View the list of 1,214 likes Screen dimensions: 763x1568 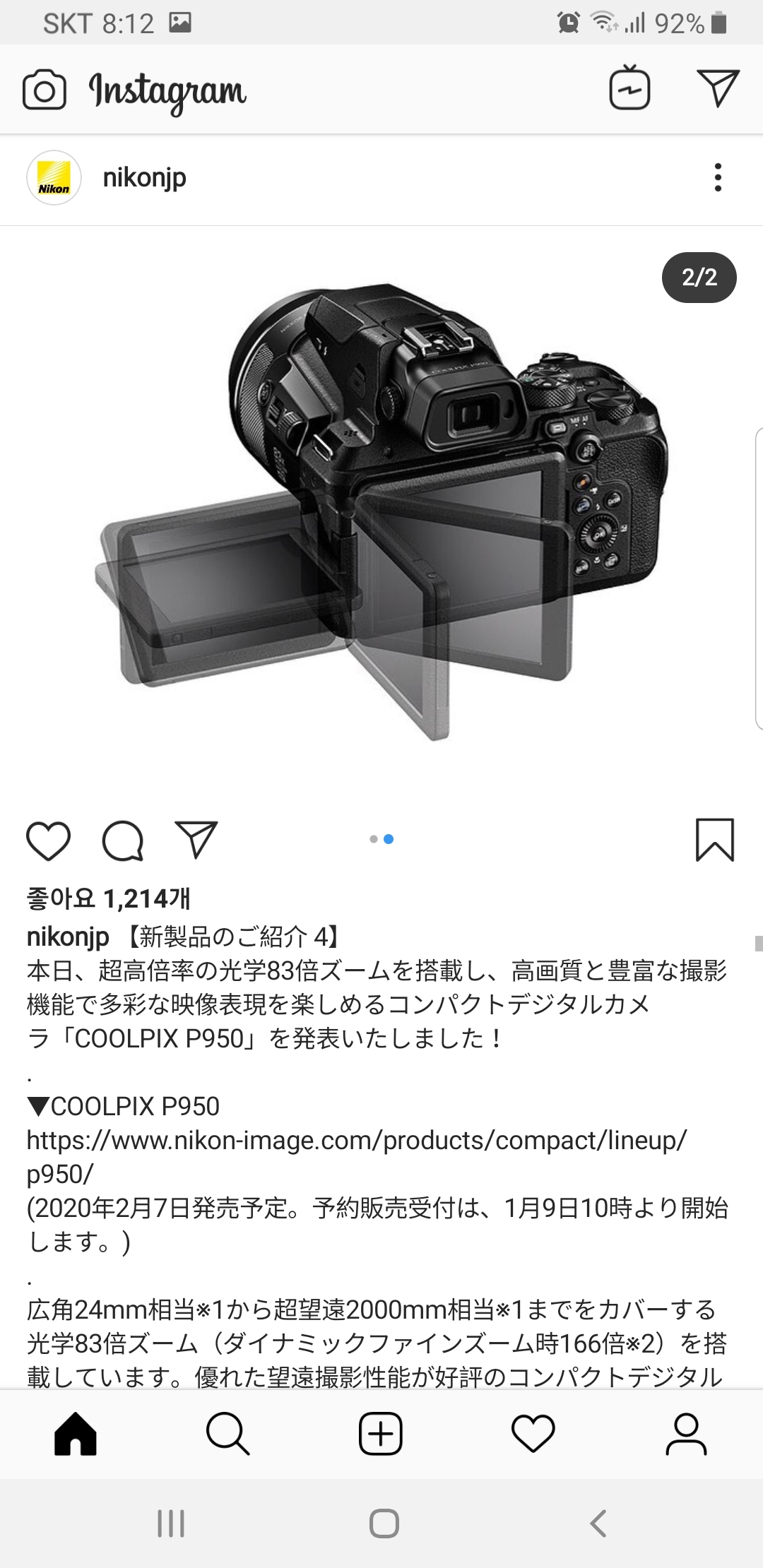pyautogui.click(x=108, y=898)
